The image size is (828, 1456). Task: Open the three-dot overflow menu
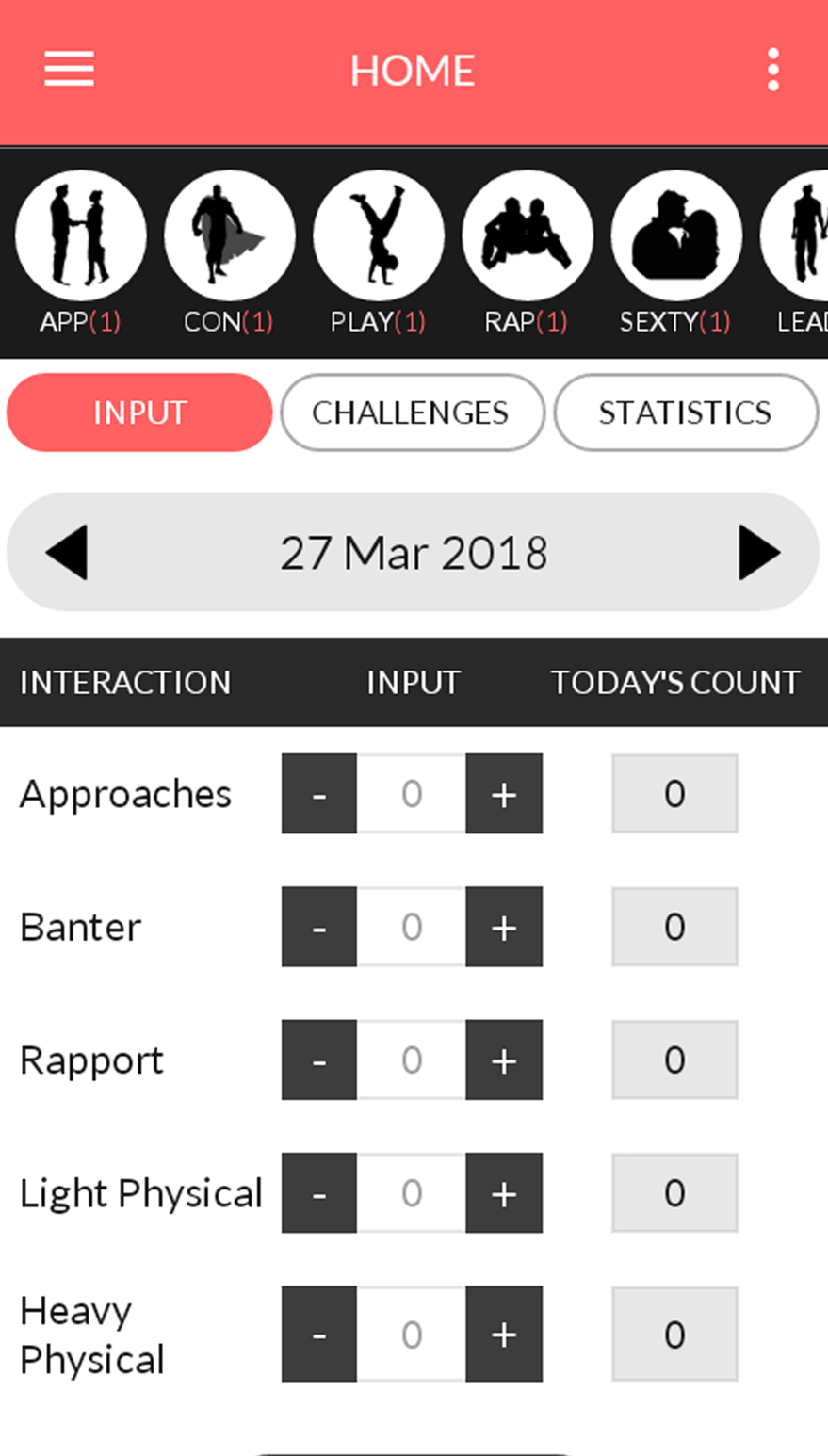tap(772, 70)
